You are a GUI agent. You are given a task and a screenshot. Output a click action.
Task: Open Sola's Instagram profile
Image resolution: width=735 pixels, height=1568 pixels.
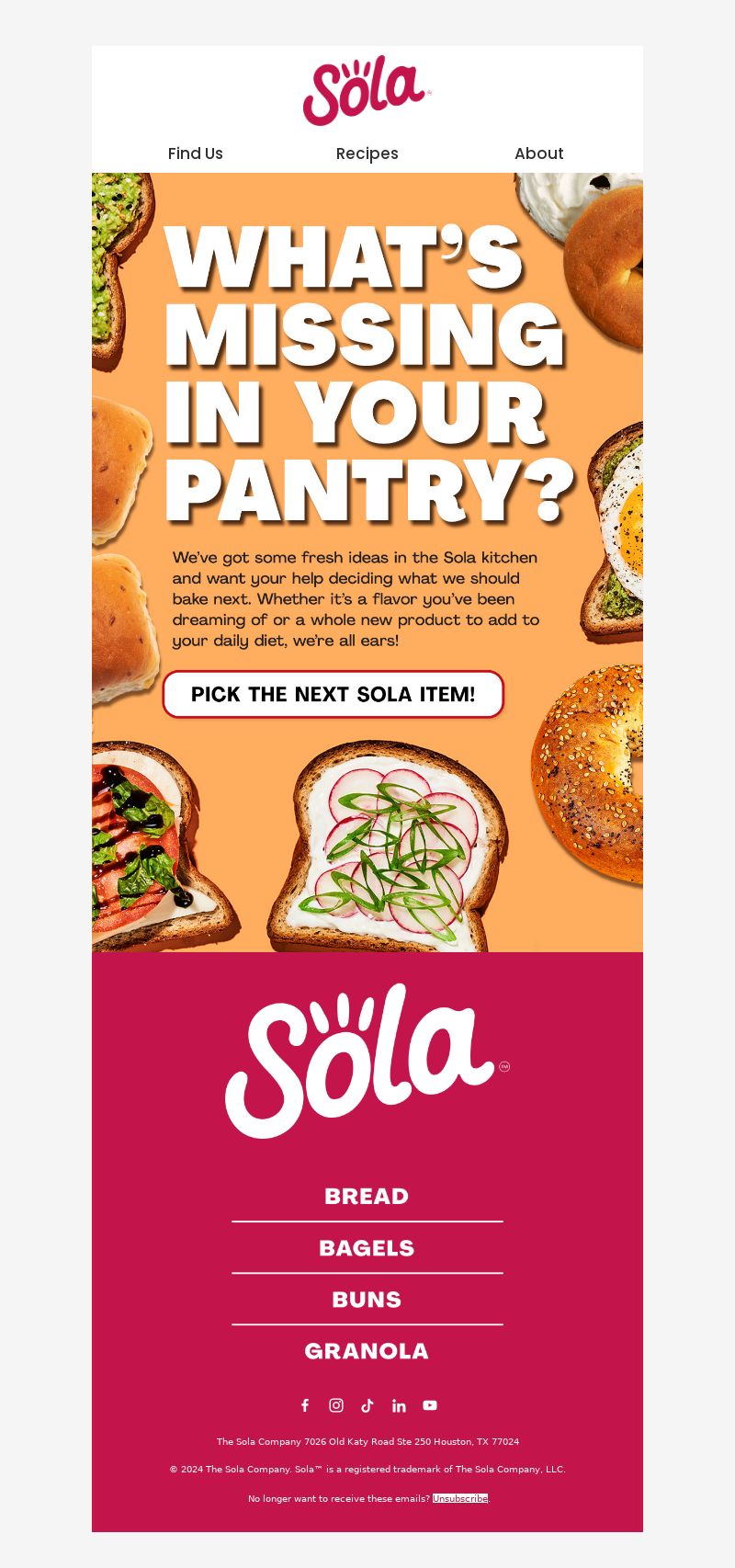click(x=336, y=1405)
